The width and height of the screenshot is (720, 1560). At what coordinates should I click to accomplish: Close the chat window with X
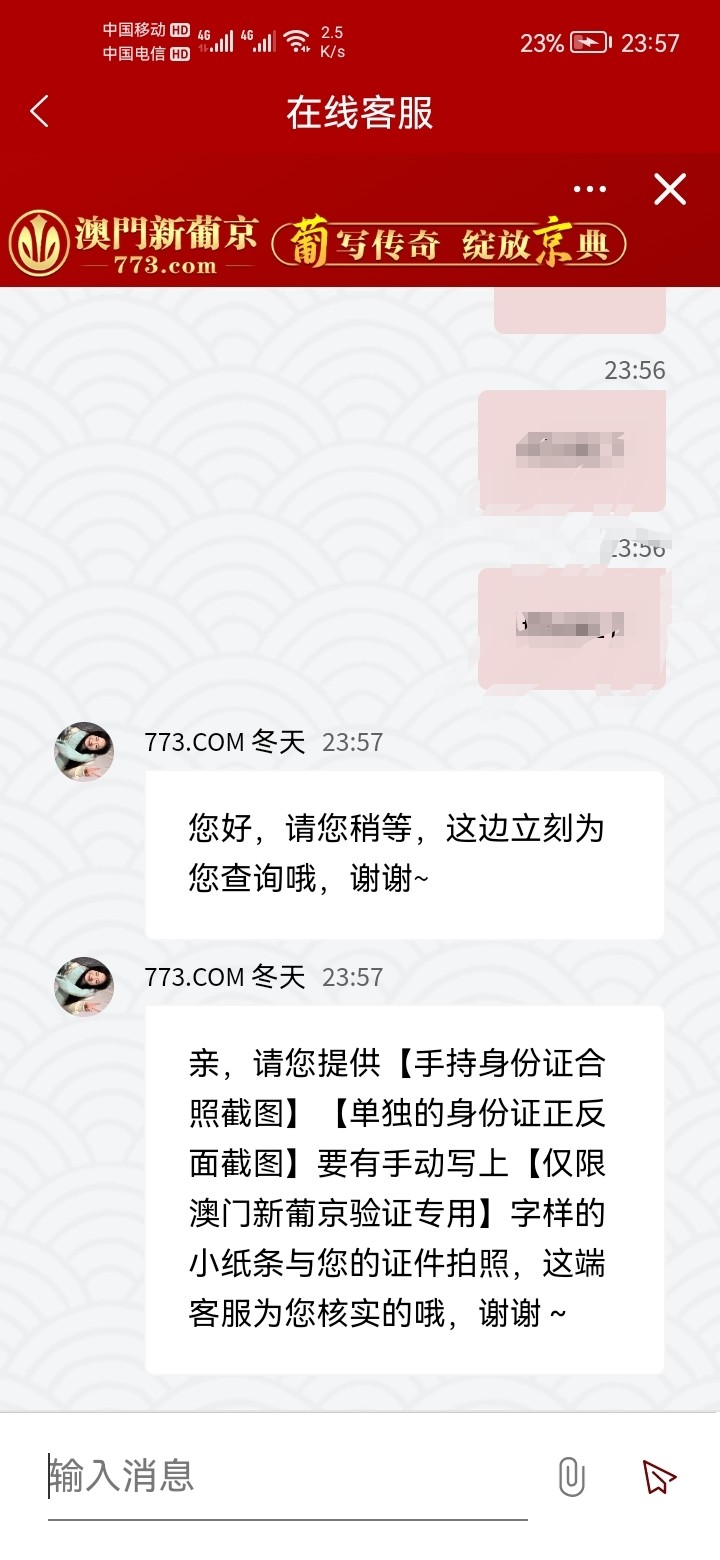669,189
